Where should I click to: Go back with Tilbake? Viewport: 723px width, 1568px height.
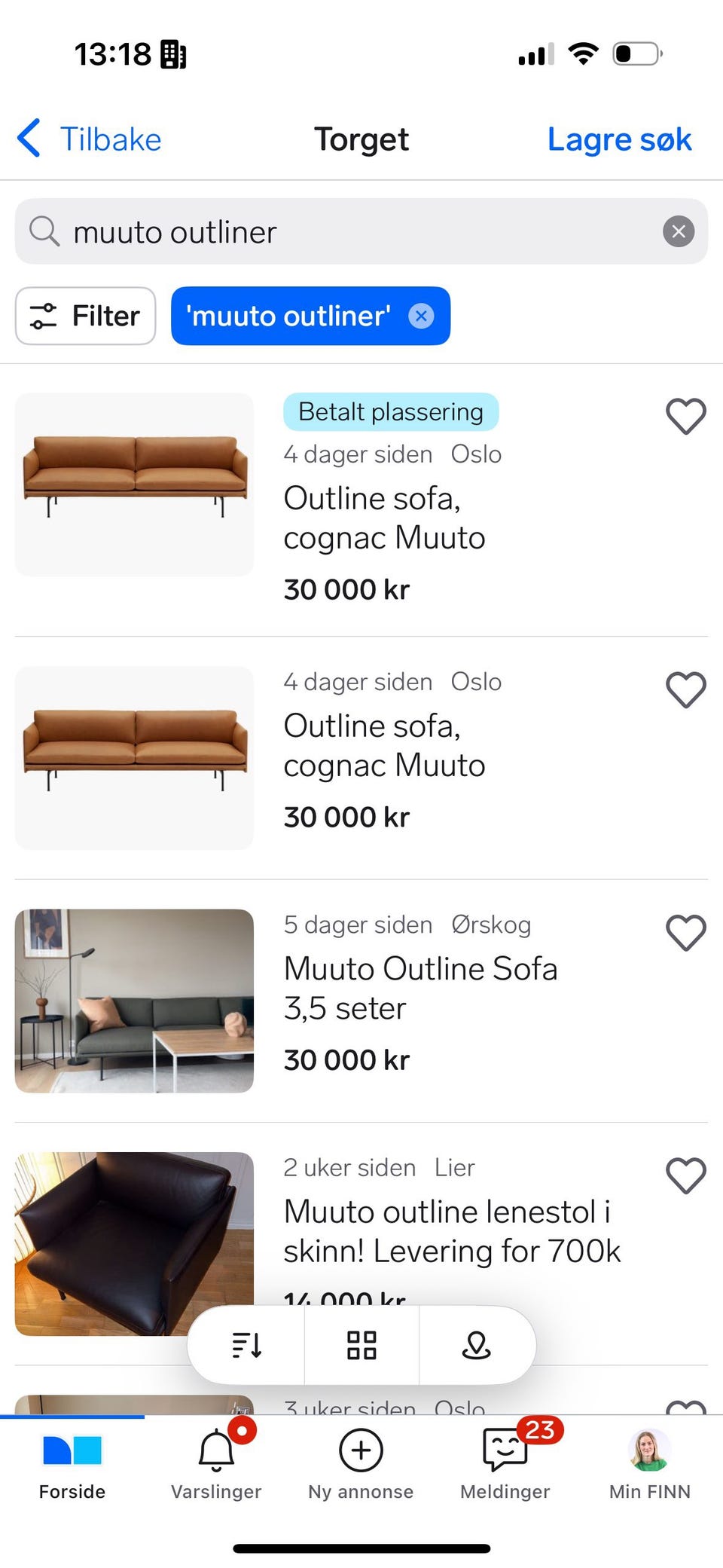coord(87,139)
